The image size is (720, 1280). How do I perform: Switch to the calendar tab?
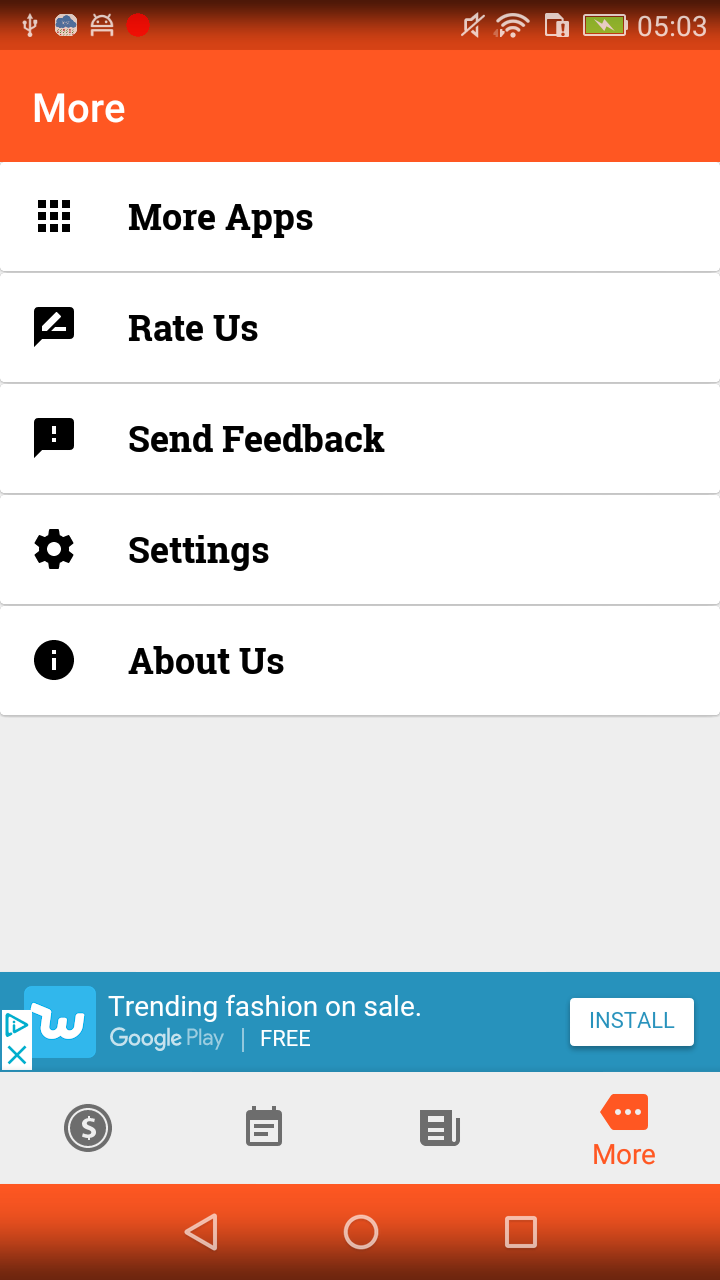(x=264, y=1128)
